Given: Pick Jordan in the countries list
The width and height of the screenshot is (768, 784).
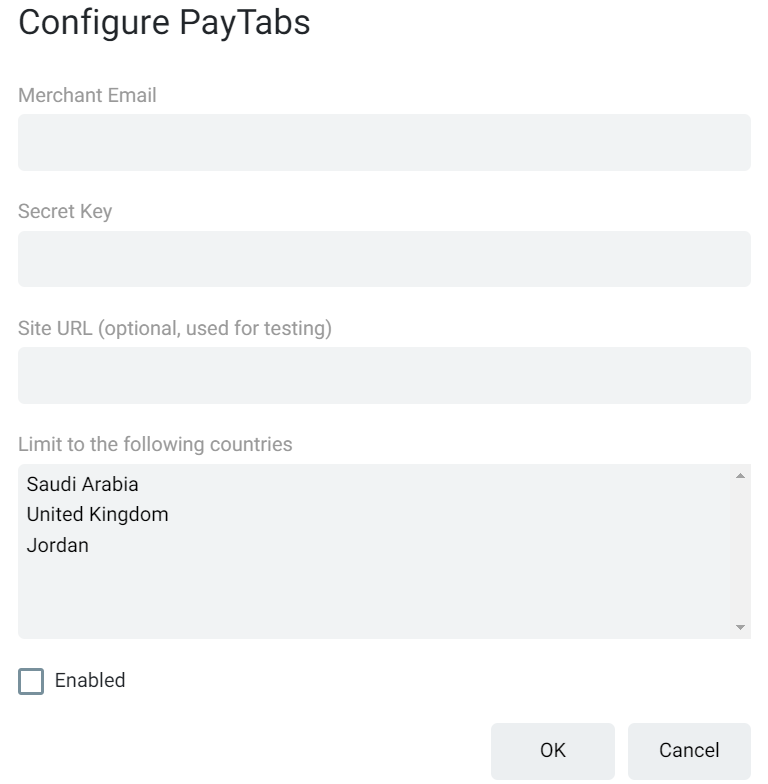Looking at the screenshot, I should 58,546.
